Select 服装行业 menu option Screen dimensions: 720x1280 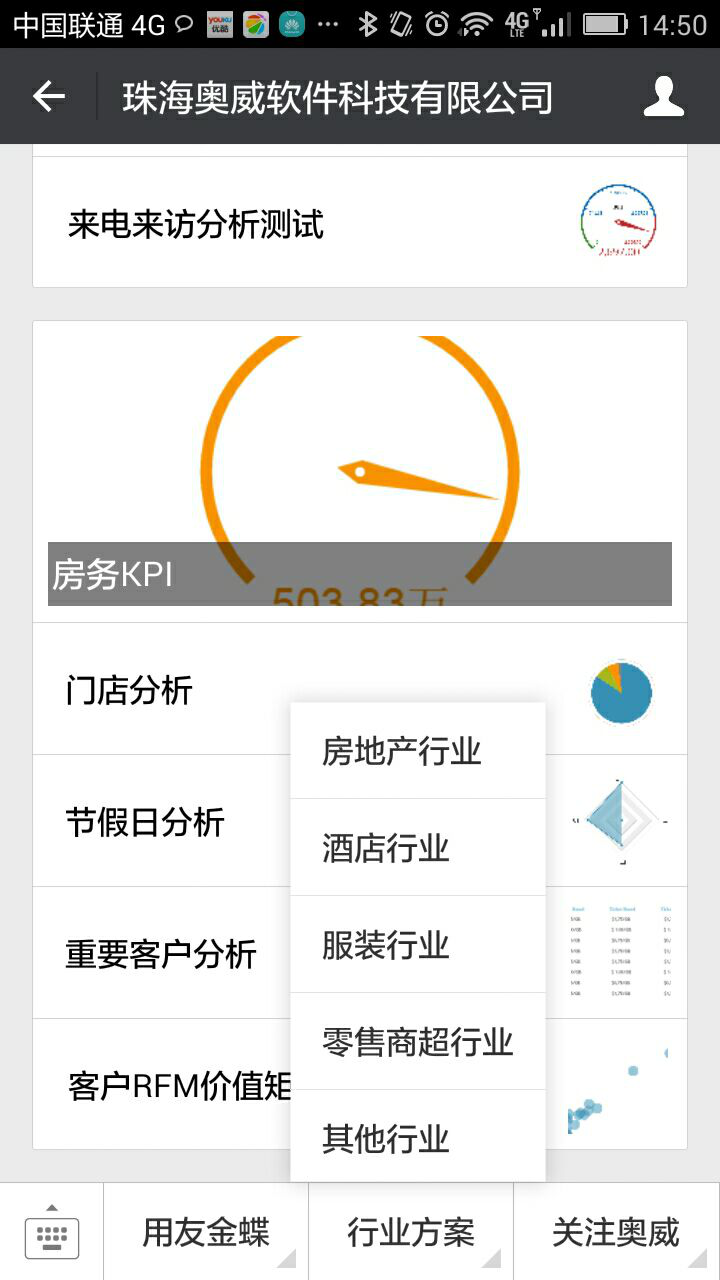point(417,945)
